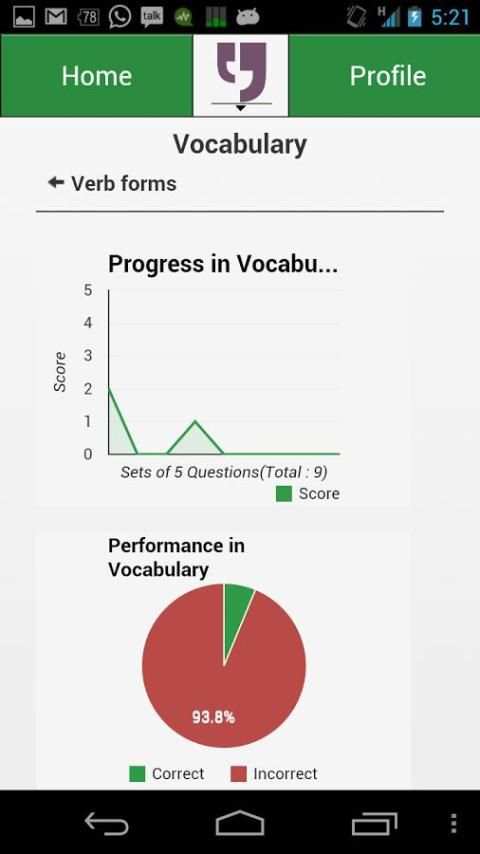
Task: Go back to Verb forms
Action: point(112,184)
